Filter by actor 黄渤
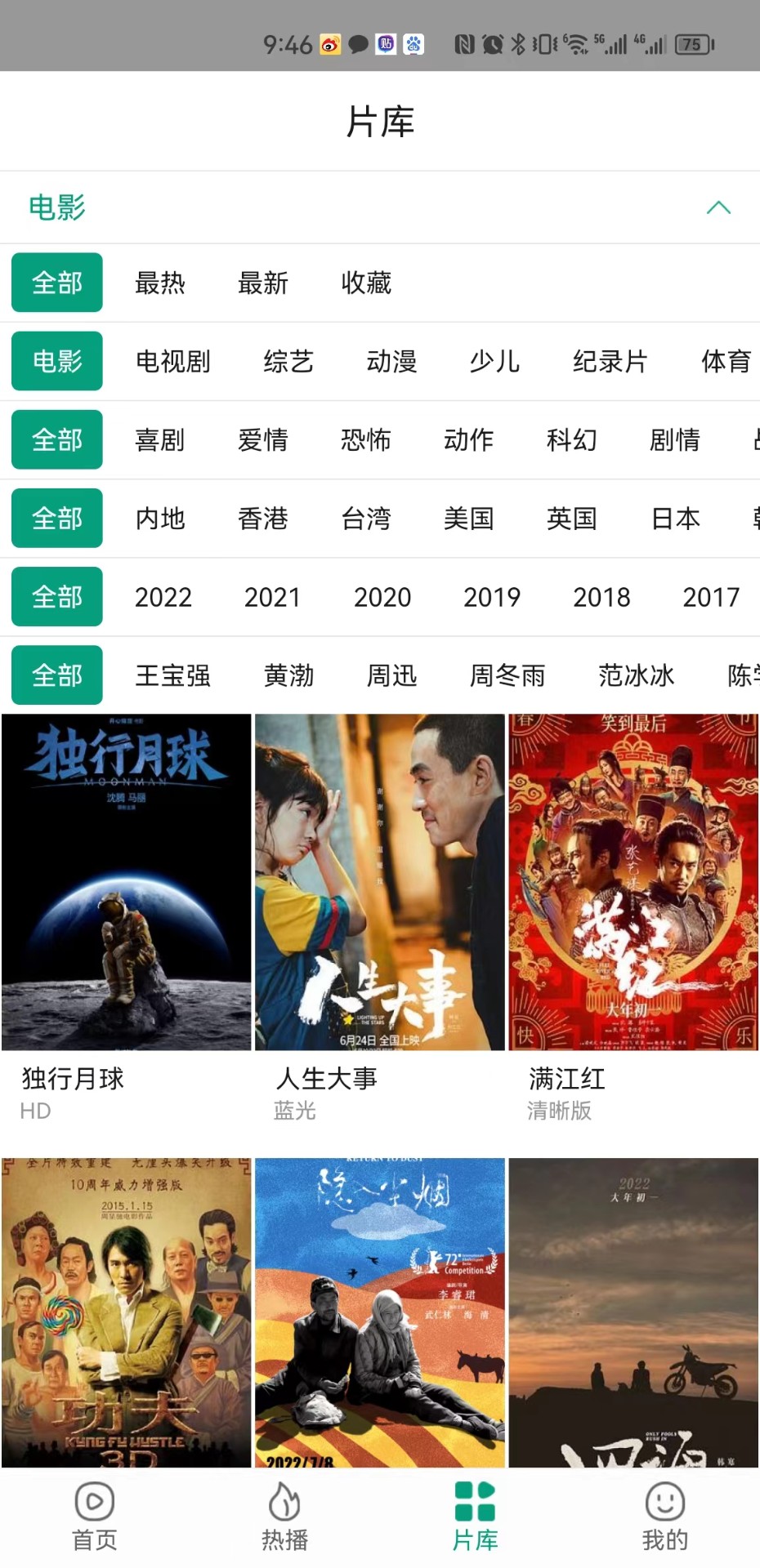 [288, 675]
